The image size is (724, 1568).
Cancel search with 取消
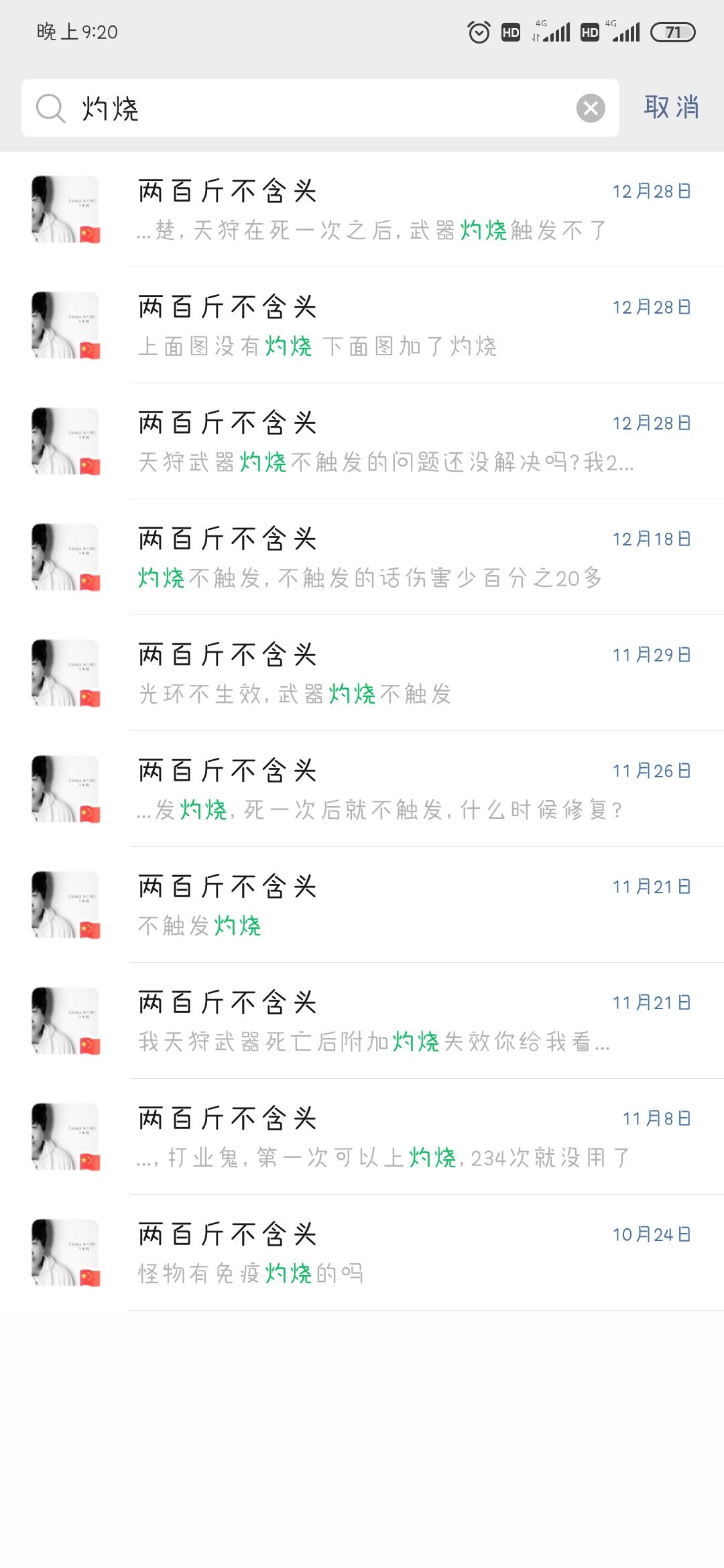click(x=671, y=108)
